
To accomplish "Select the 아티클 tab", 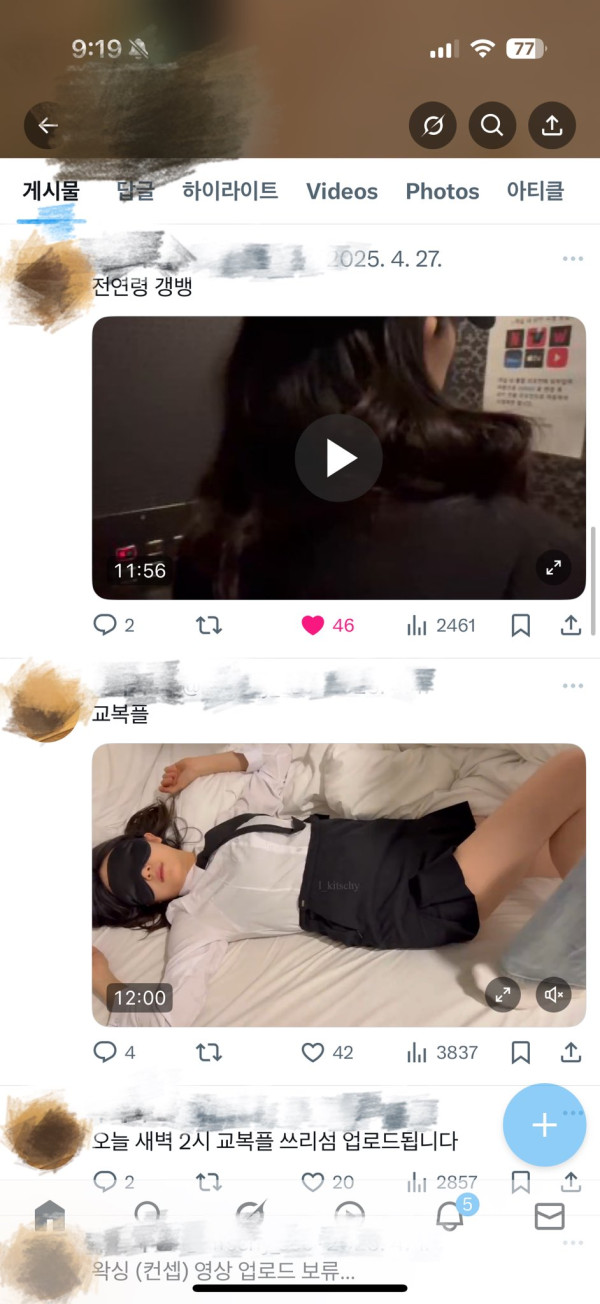I will (535, 191).
